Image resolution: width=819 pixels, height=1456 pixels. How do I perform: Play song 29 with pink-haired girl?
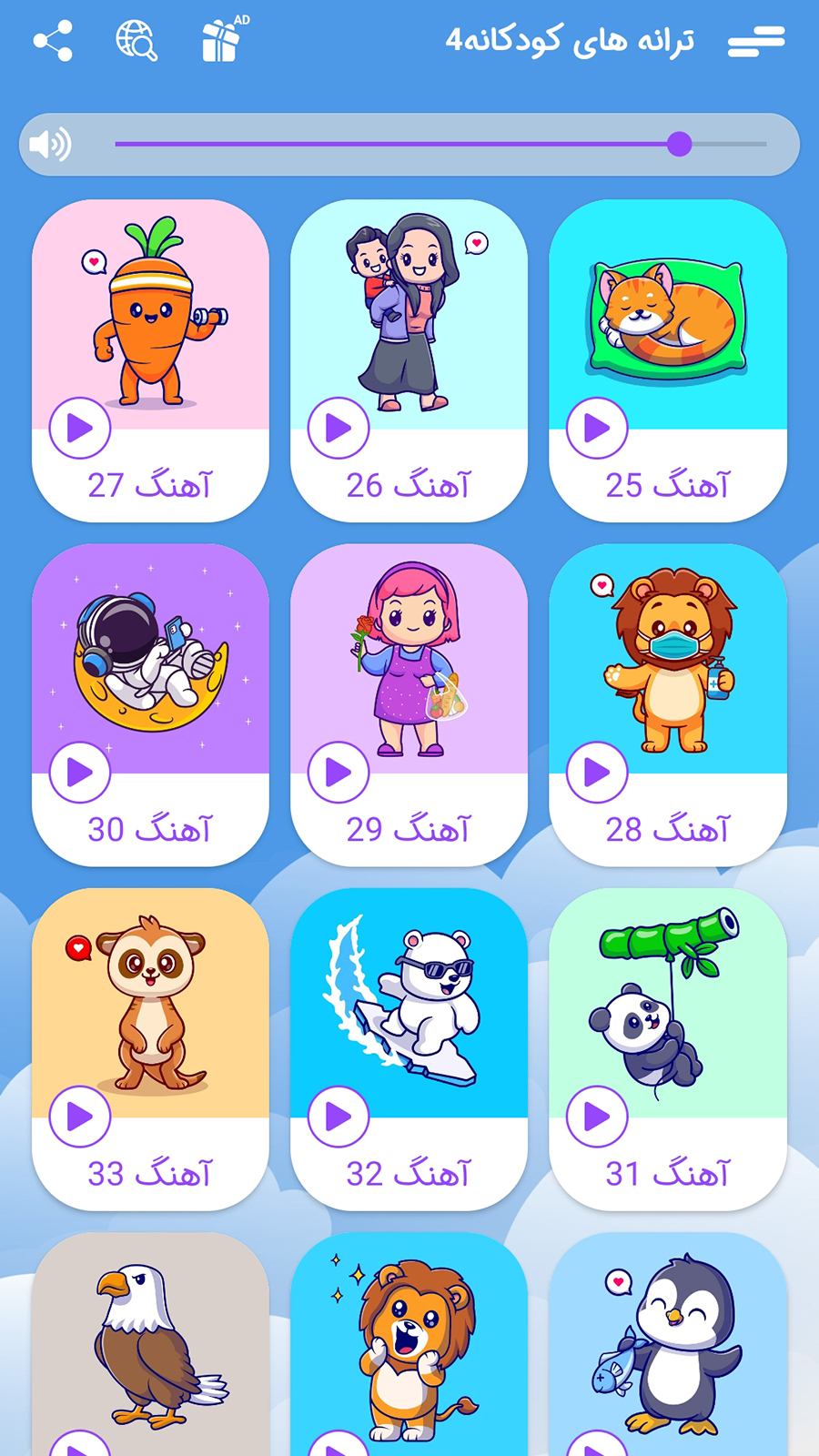(339, 773)
